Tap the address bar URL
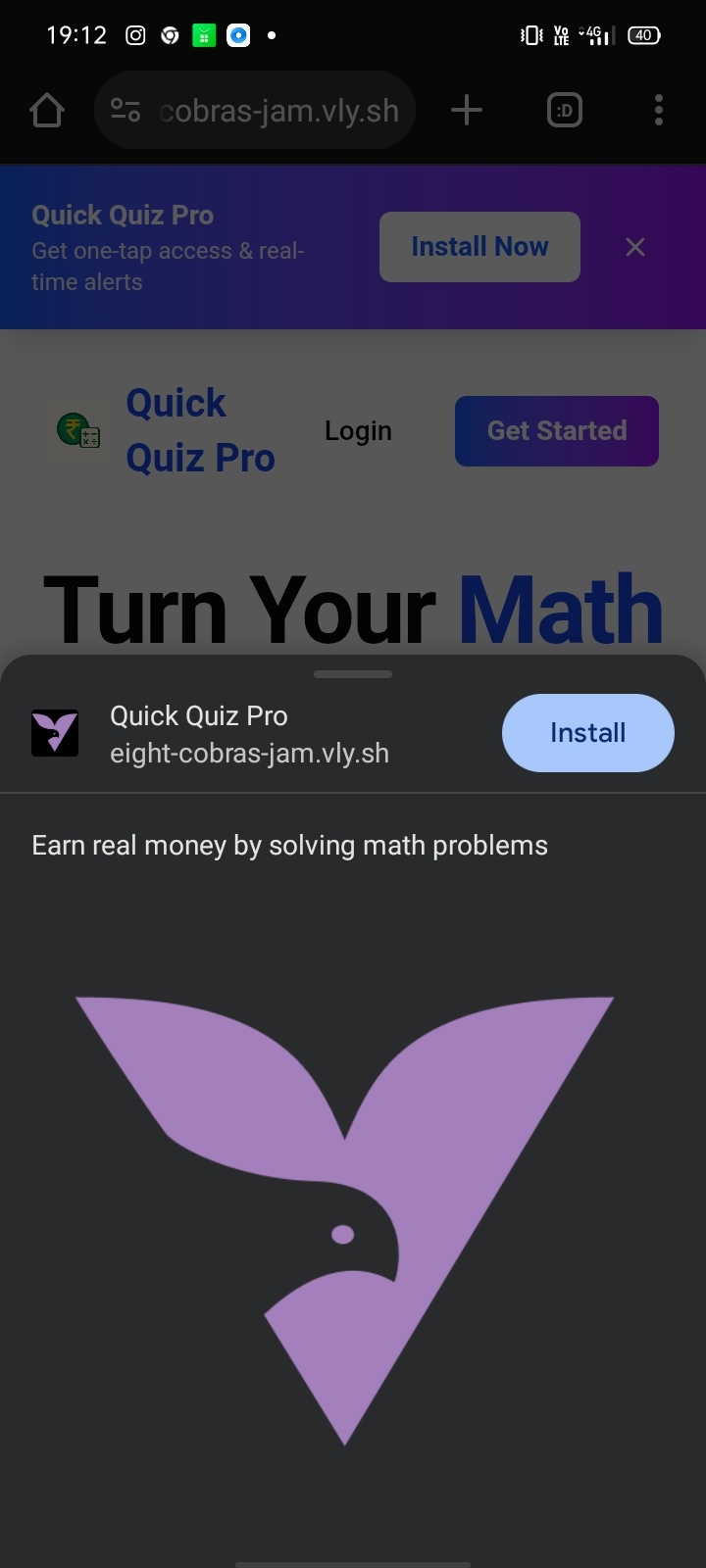 pos(278,111)
